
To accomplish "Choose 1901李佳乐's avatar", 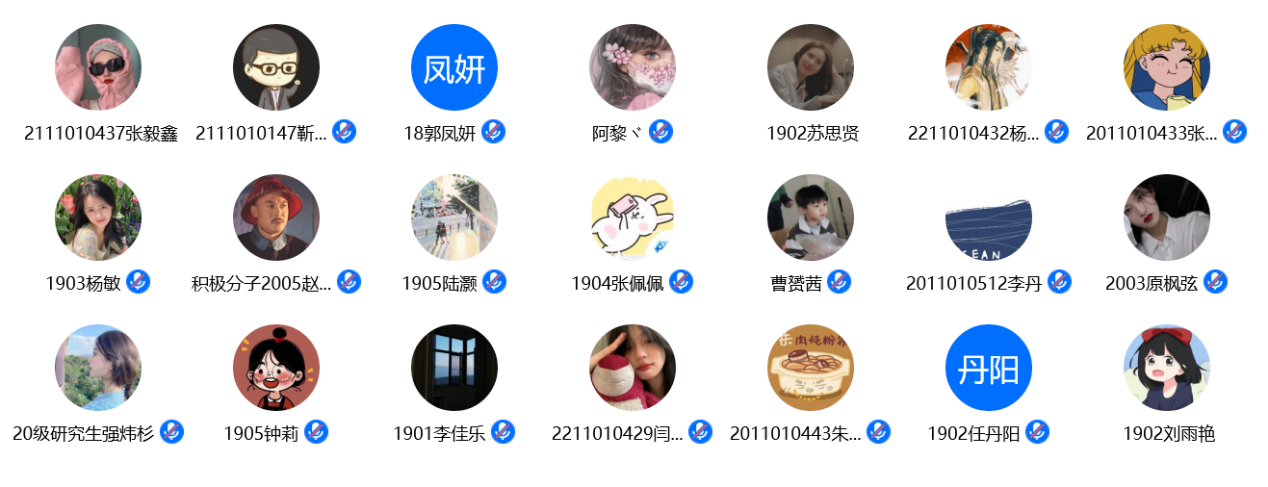I will coord(454,368).
